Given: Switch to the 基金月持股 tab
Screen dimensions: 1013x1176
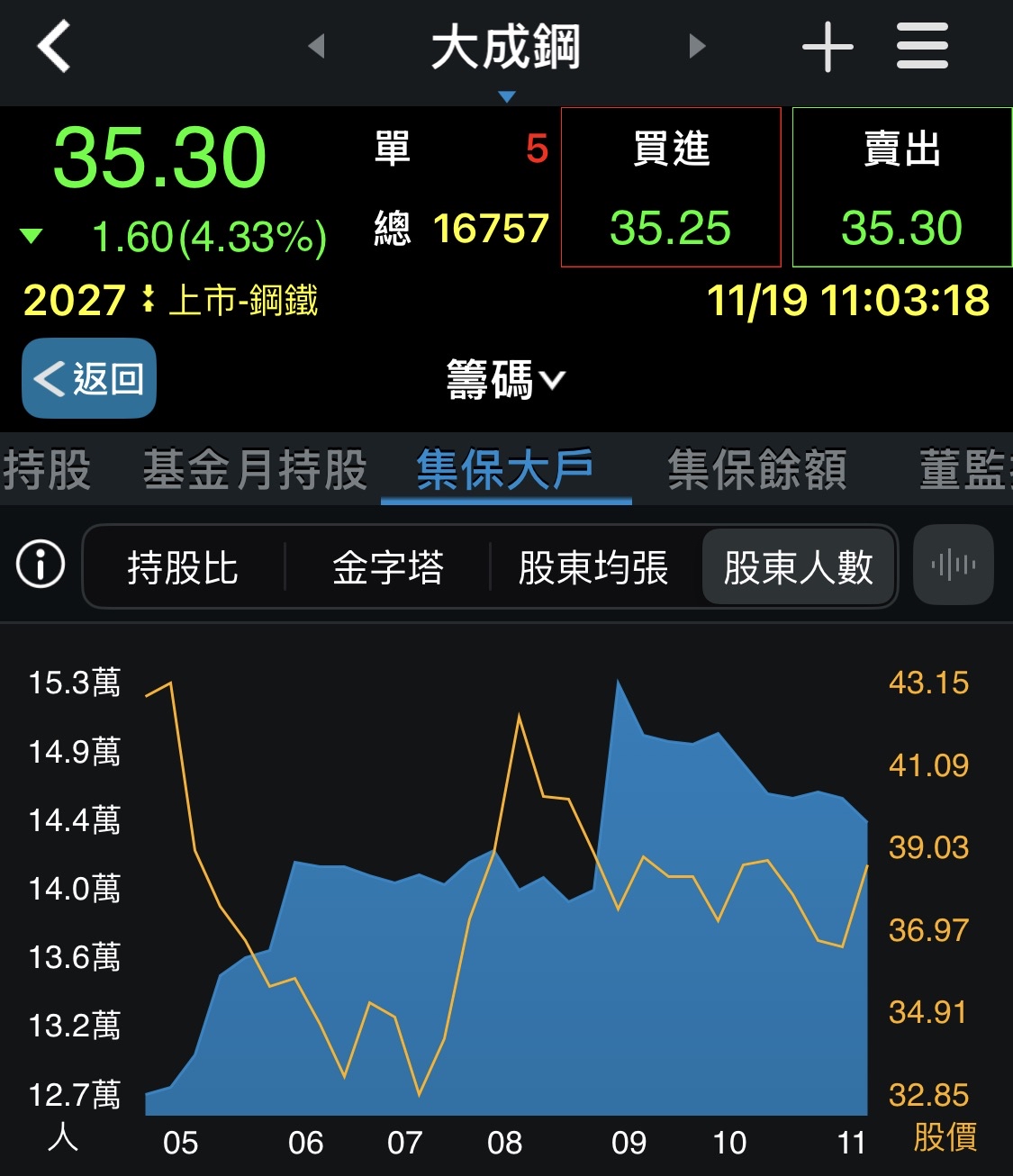Looking at the screenshot, I should [x=255, y=469].
